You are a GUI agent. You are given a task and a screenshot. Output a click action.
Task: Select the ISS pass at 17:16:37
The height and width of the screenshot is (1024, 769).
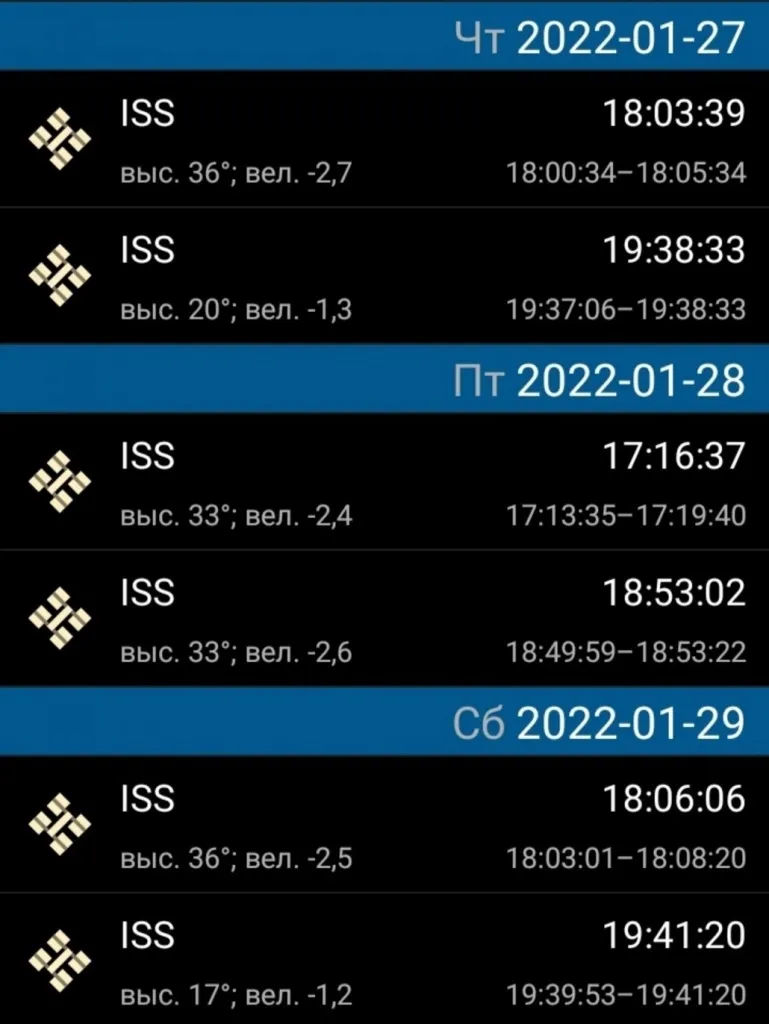click(x=384, y=482)
